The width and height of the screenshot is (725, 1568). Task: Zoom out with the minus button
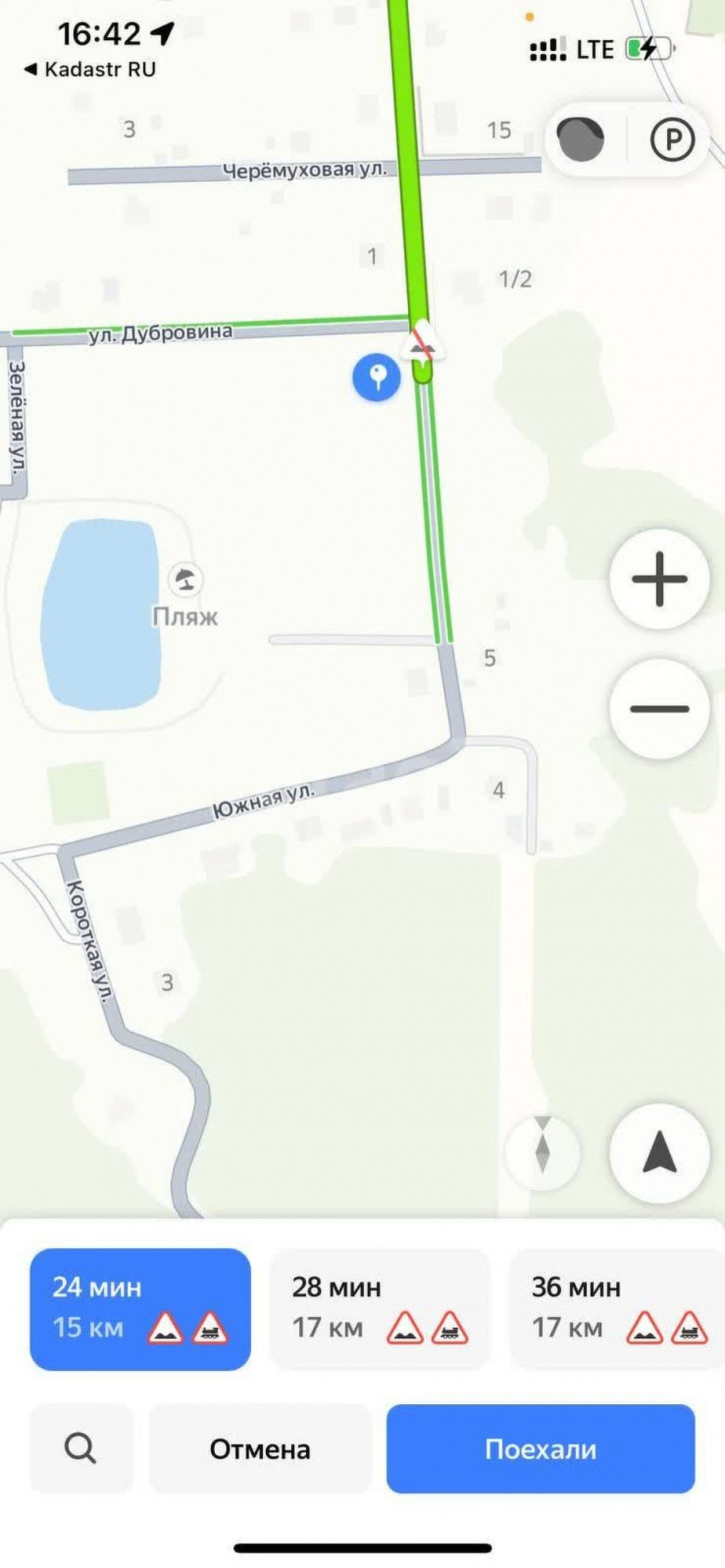coord(659,709)
